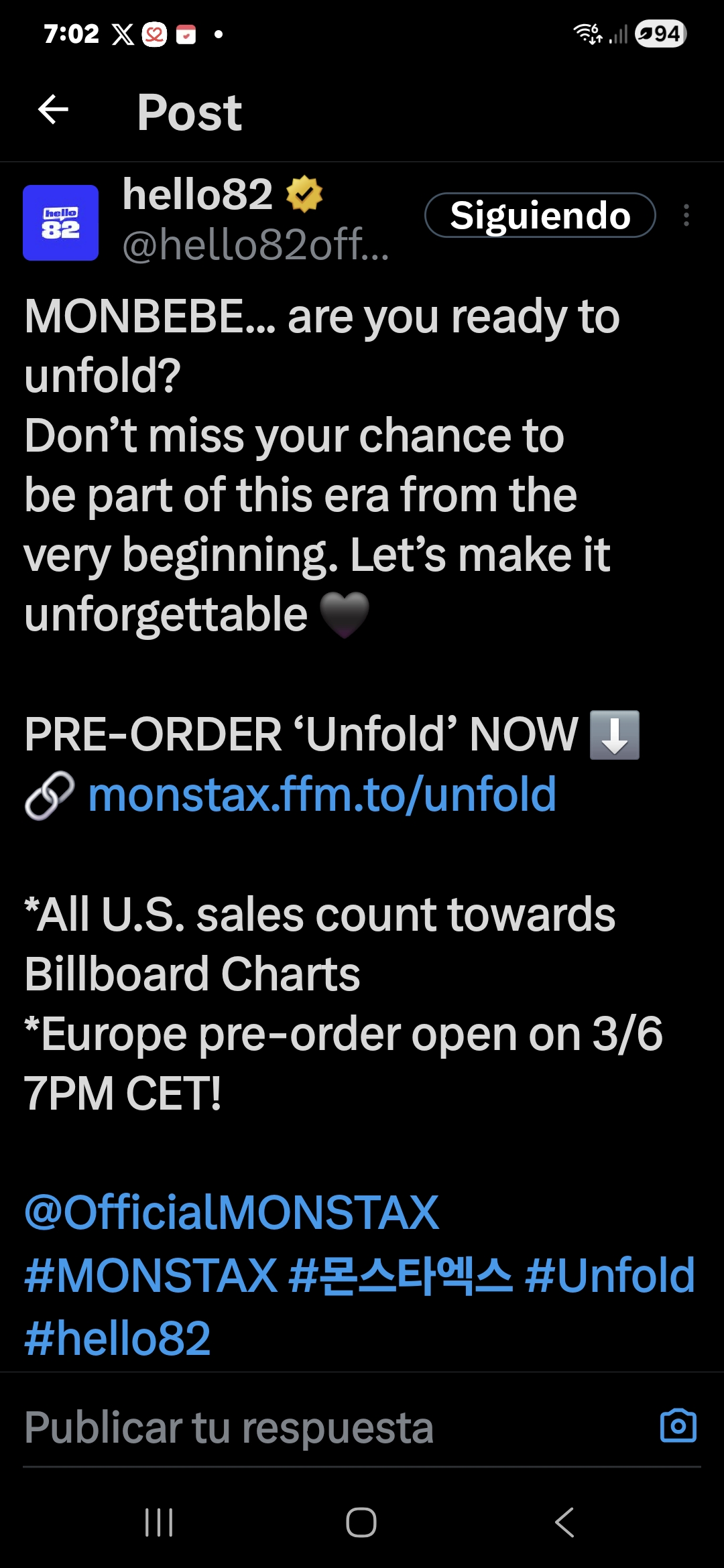This screenshot has width=724, height=1568.
Task: Open the #MONSTAX hashtag
Action: pos(151,1275)
